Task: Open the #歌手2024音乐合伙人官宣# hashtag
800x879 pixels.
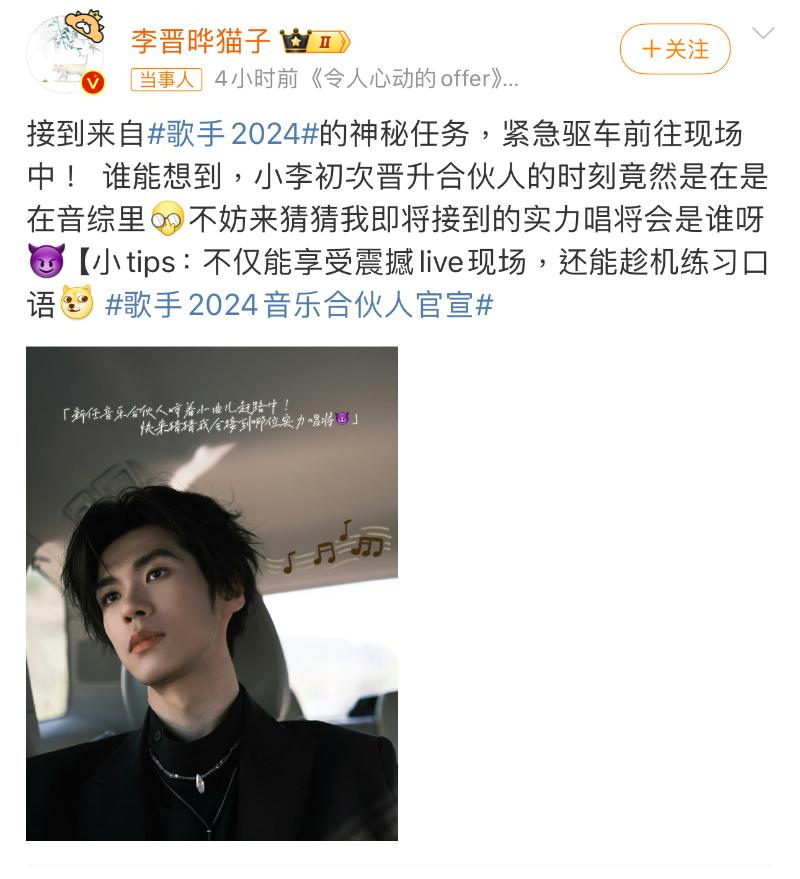Action: click(x=298, y=305)
